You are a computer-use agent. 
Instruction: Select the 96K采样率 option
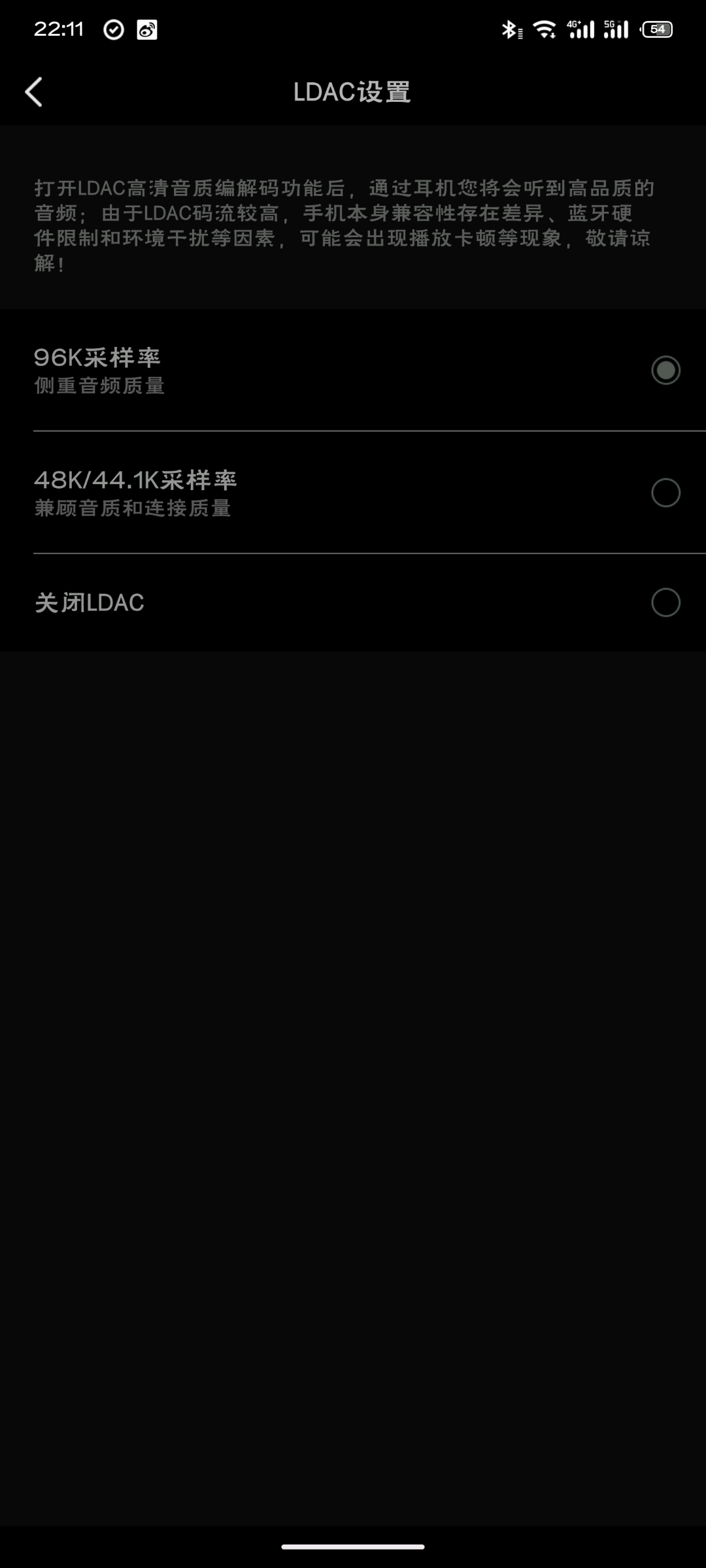(353, 370)
